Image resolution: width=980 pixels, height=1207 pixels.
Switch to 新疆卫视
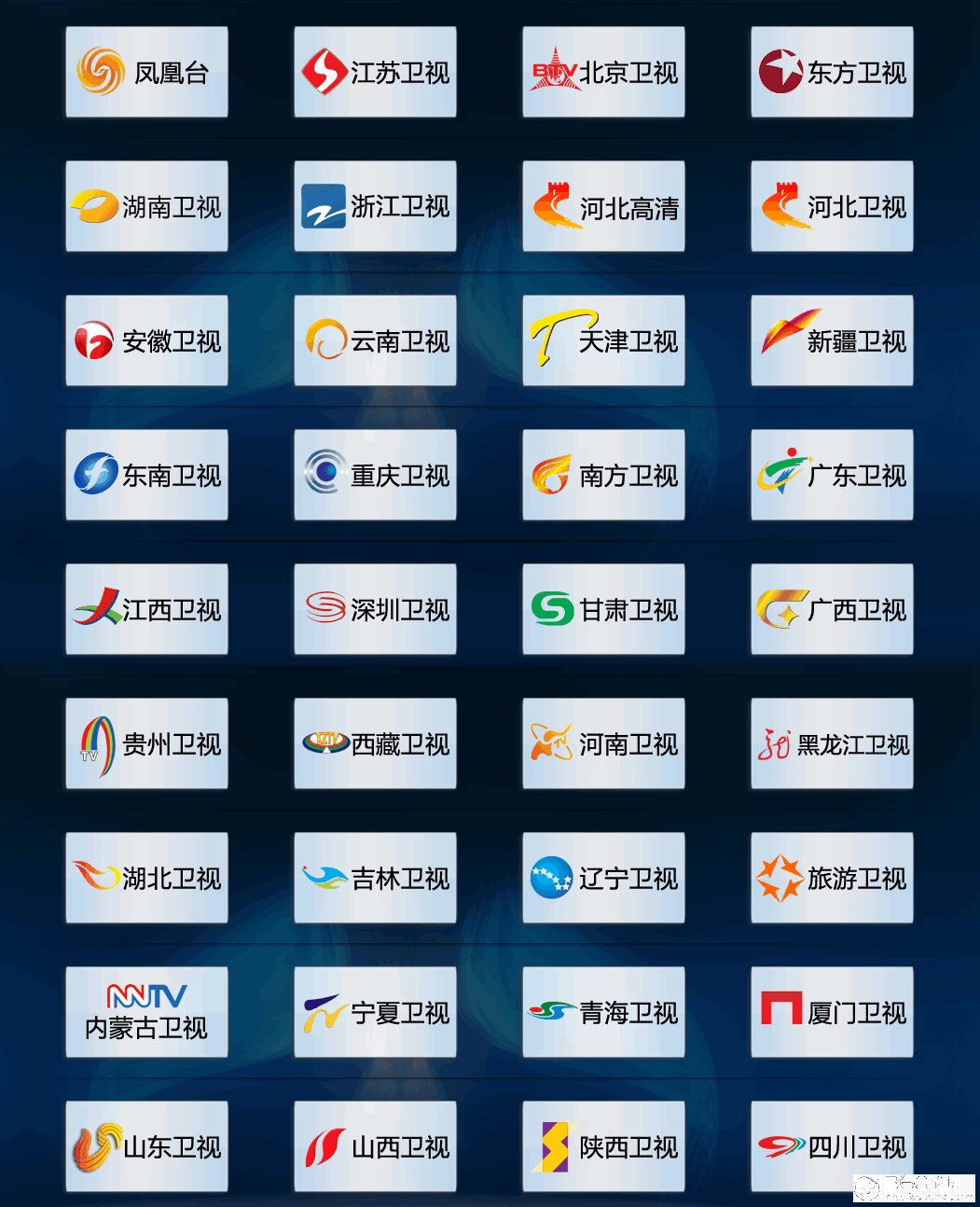pyautogui.click(x=832, y=340)
